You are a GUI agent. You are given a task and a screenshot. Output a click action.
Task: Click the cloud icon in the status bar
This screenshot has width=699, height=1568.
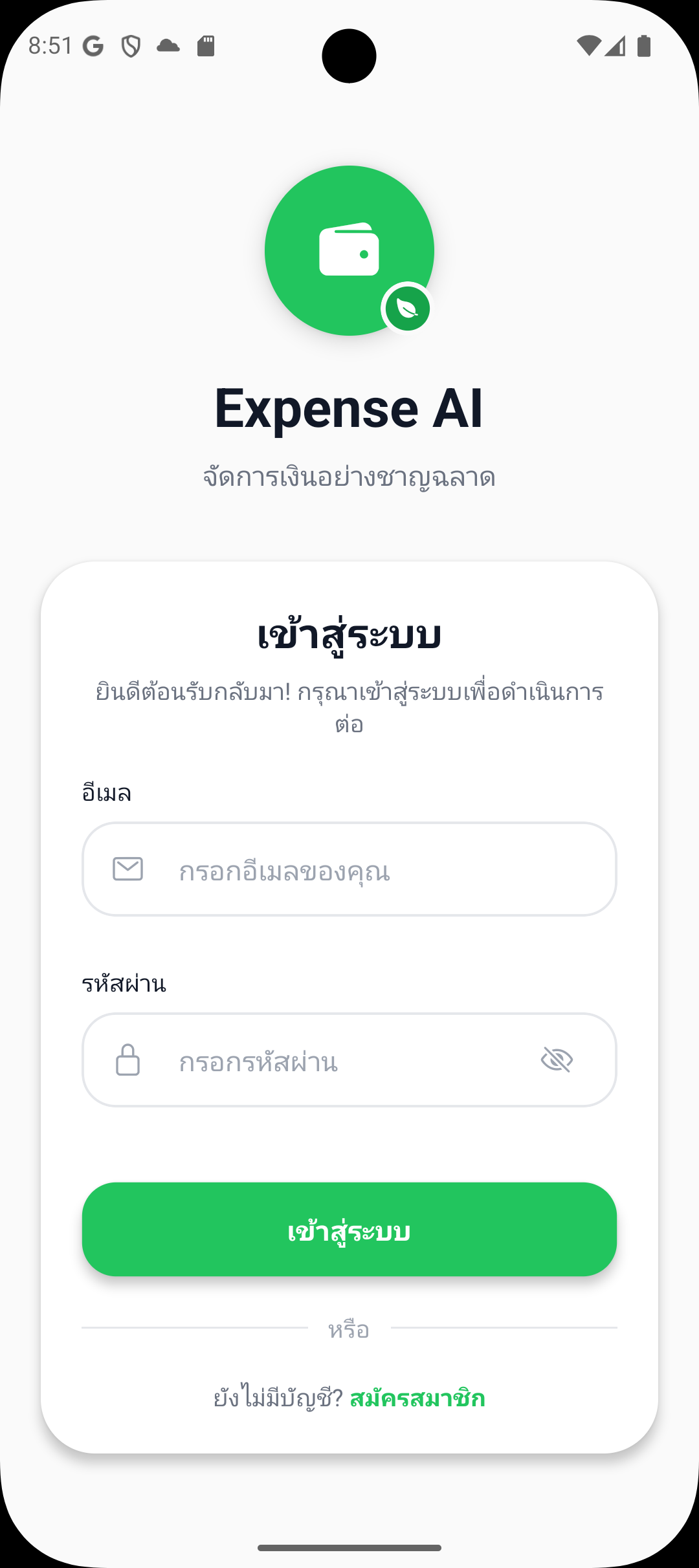(x=167, y=44)
